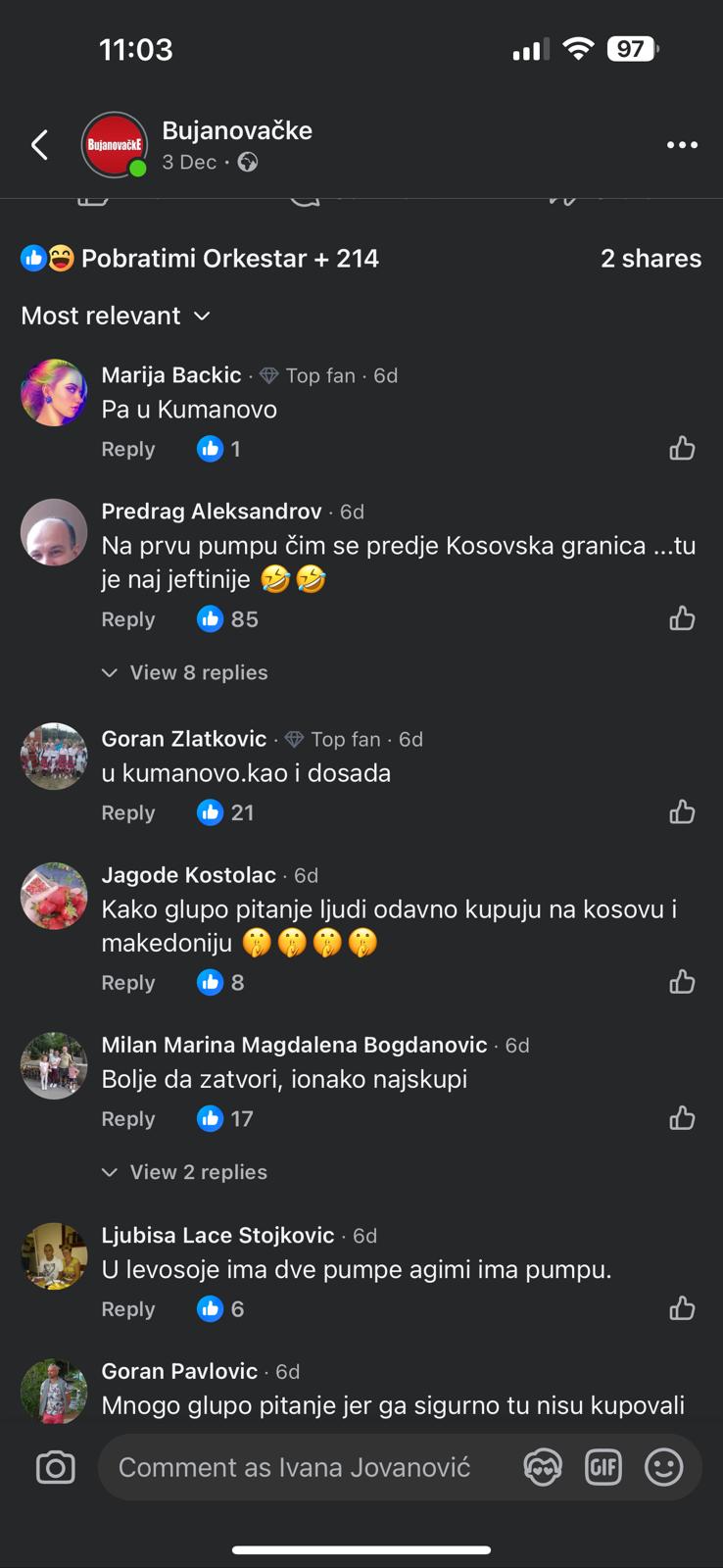723x1568 pixels.
Task: Focus the Comment as Ivana Jovanović field
Action: pos(294,1467)
